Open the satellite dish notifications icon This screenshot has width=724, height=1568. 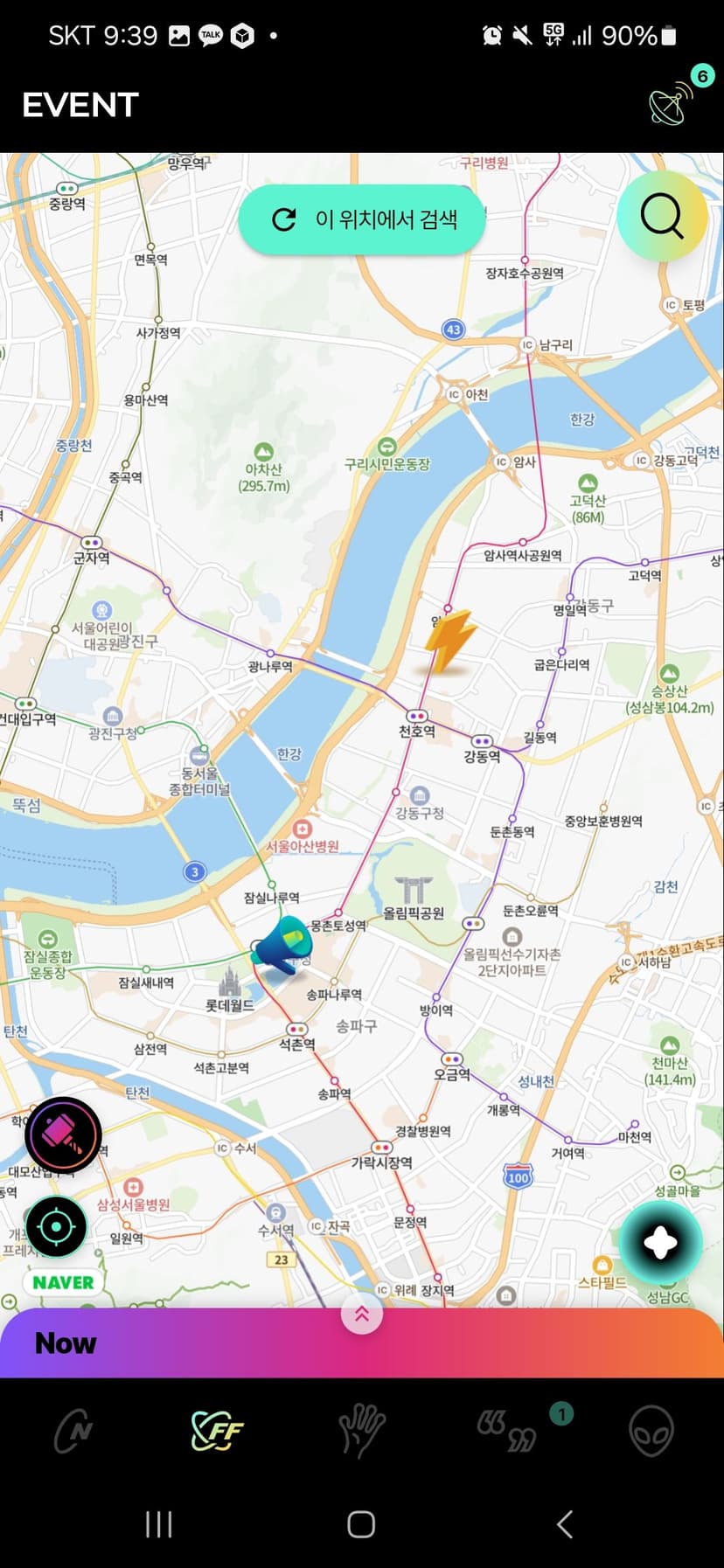coord(670,105)
